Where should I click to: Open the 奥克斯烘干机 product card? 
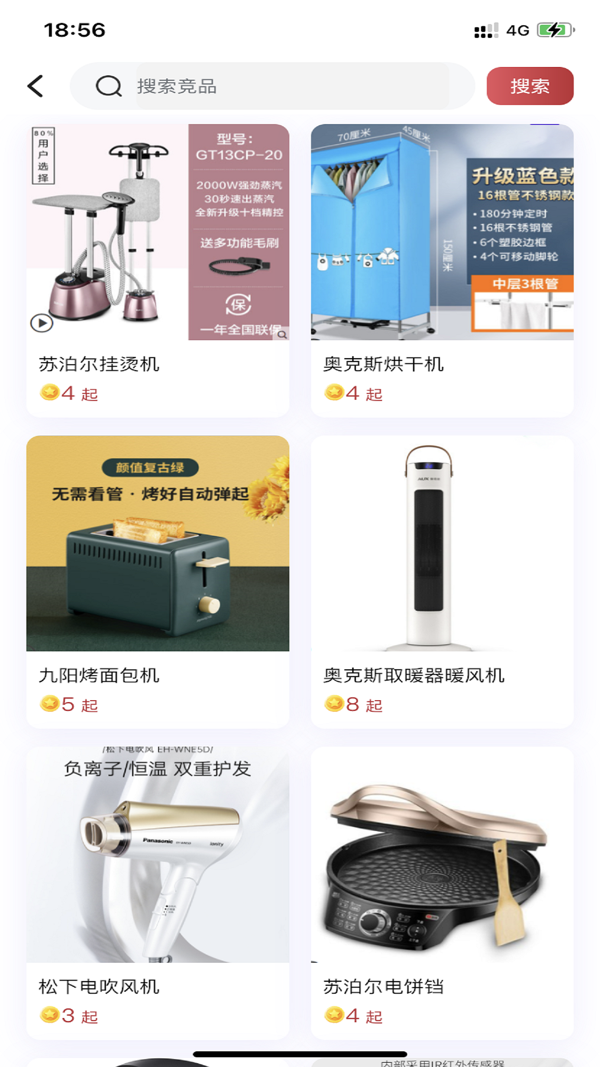pos(442,270)
